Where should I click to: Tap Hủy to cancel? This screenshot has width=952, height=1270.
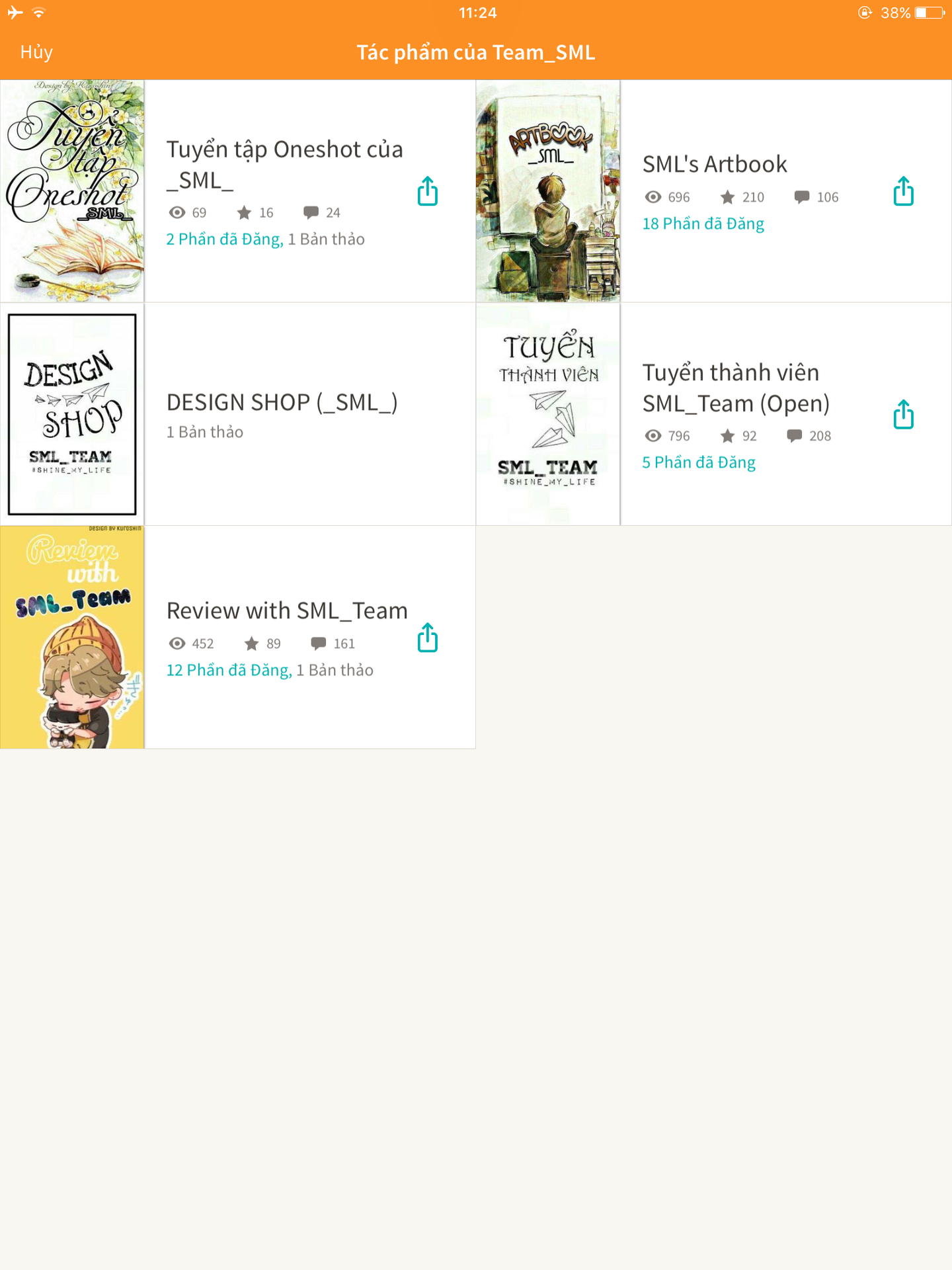[36, 52]
